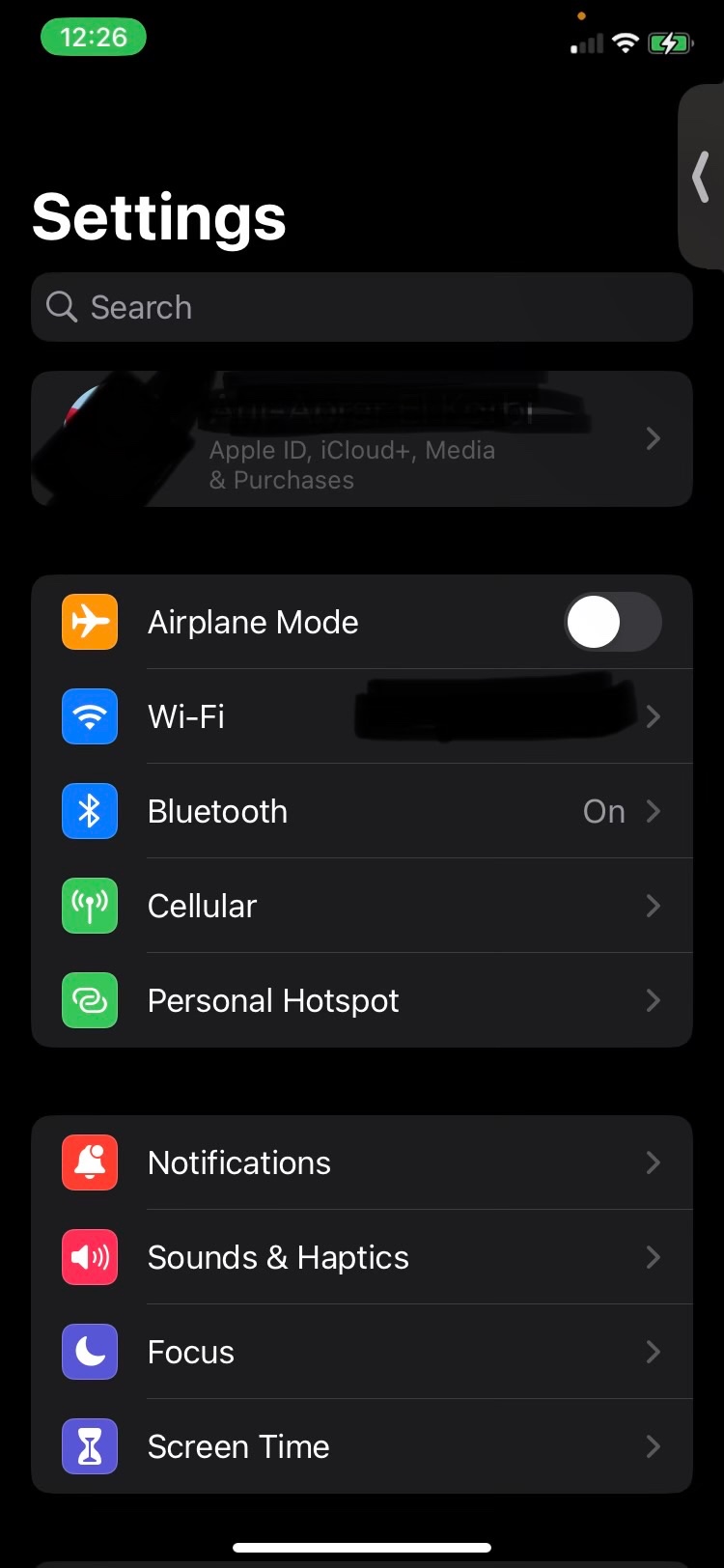Screen dimensions: 724x1568
Task: Open Wi-Fi settings
Action: coord(362,716)
